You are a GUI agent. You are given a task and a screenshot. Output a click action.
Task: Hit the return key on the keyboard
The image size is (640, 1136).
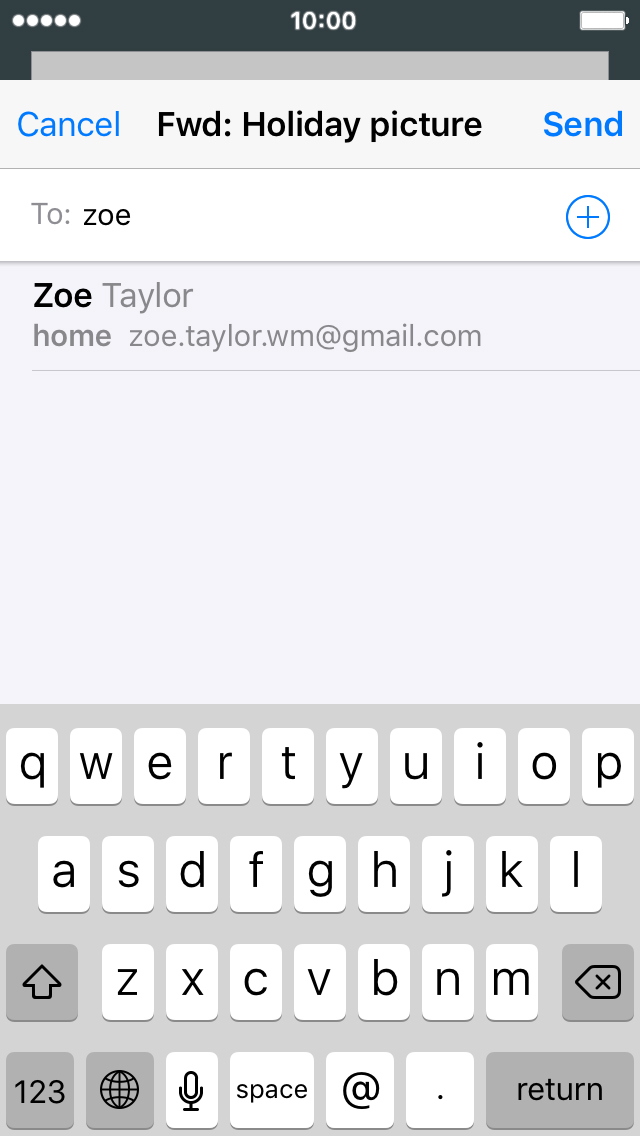pyautogui.click(x=560, y=1090)
